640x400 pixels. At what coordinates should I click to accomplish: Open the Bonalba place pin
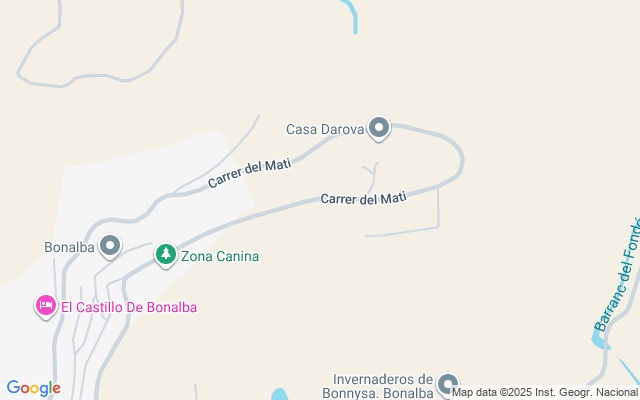point(110,245)
